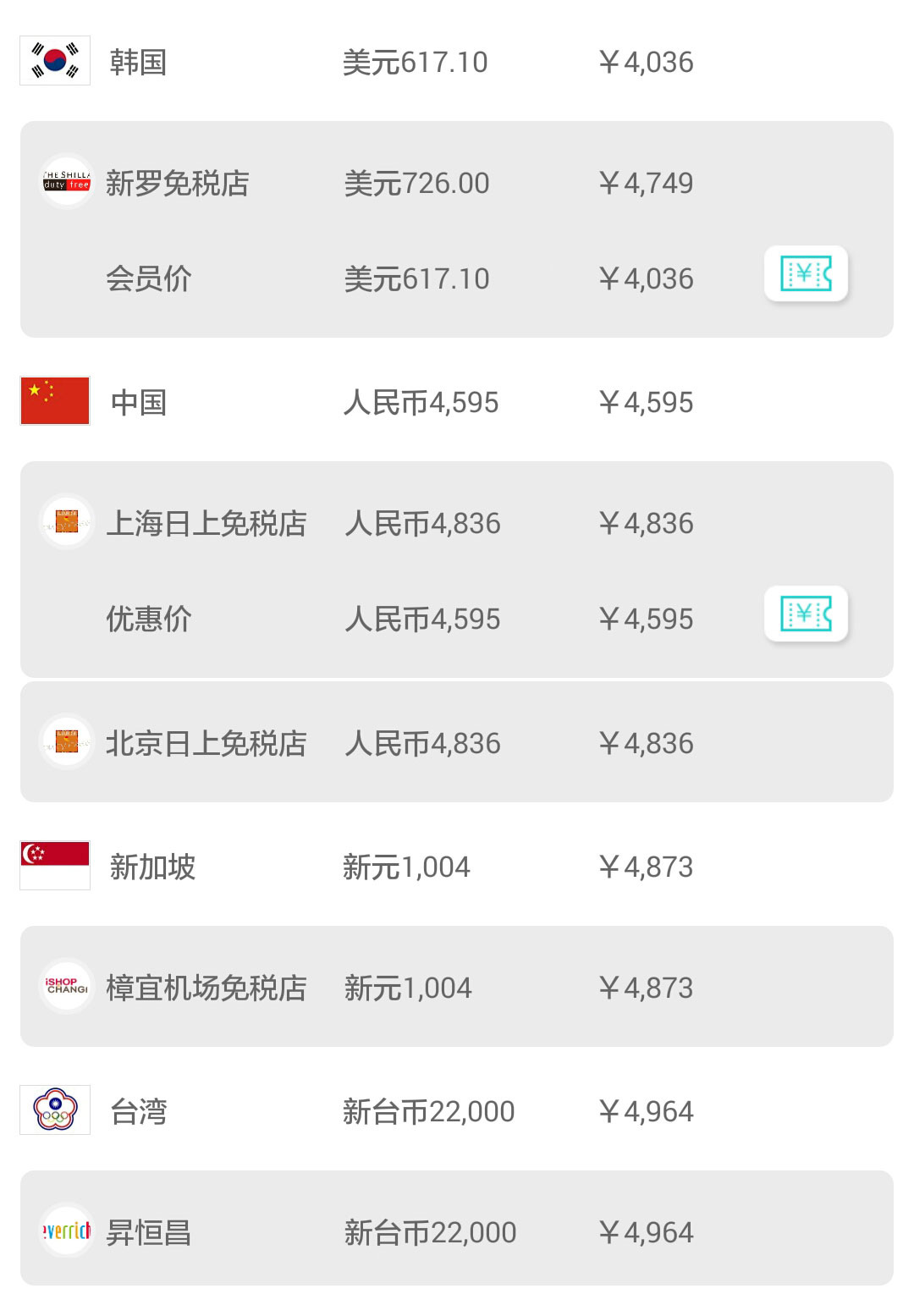Open the Shanghai Risheng Duty Free logo
914x1316 pixels.
click(66, 522)
